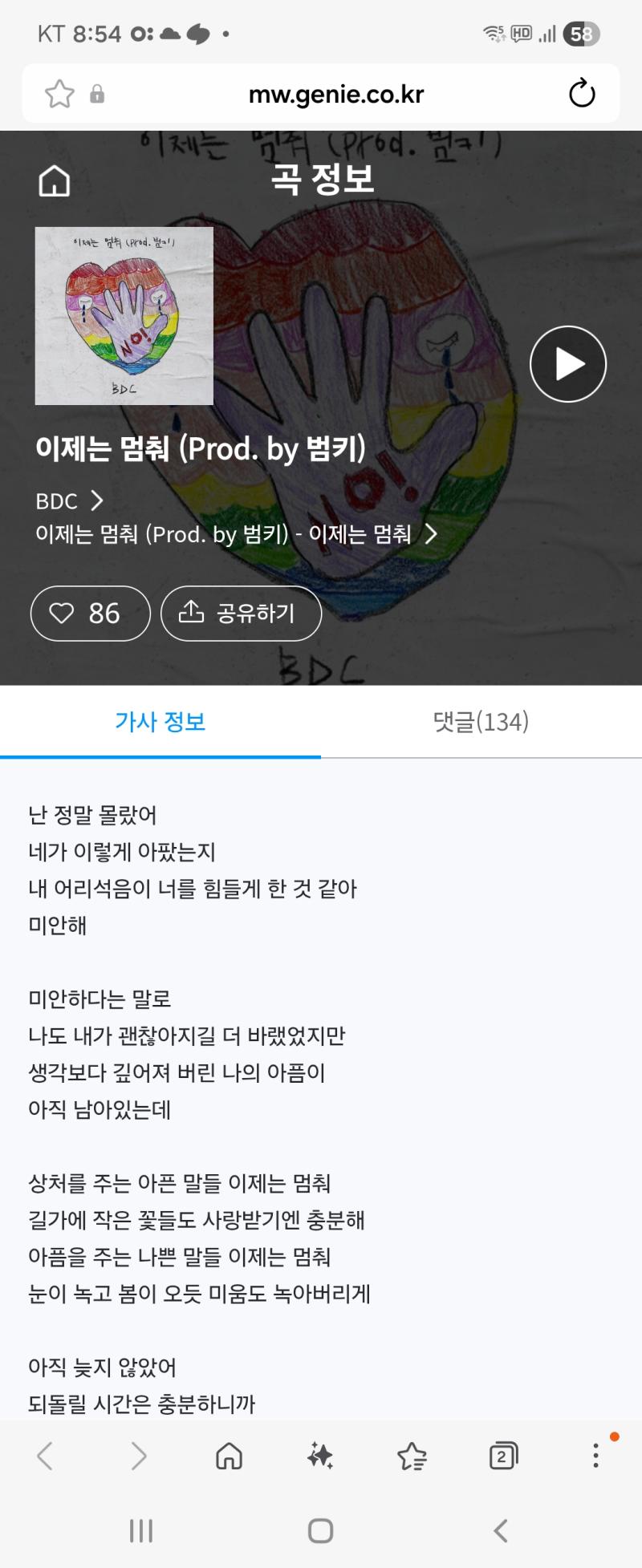View the open browser tabs
The image size is (642, 1568).
503,1455
